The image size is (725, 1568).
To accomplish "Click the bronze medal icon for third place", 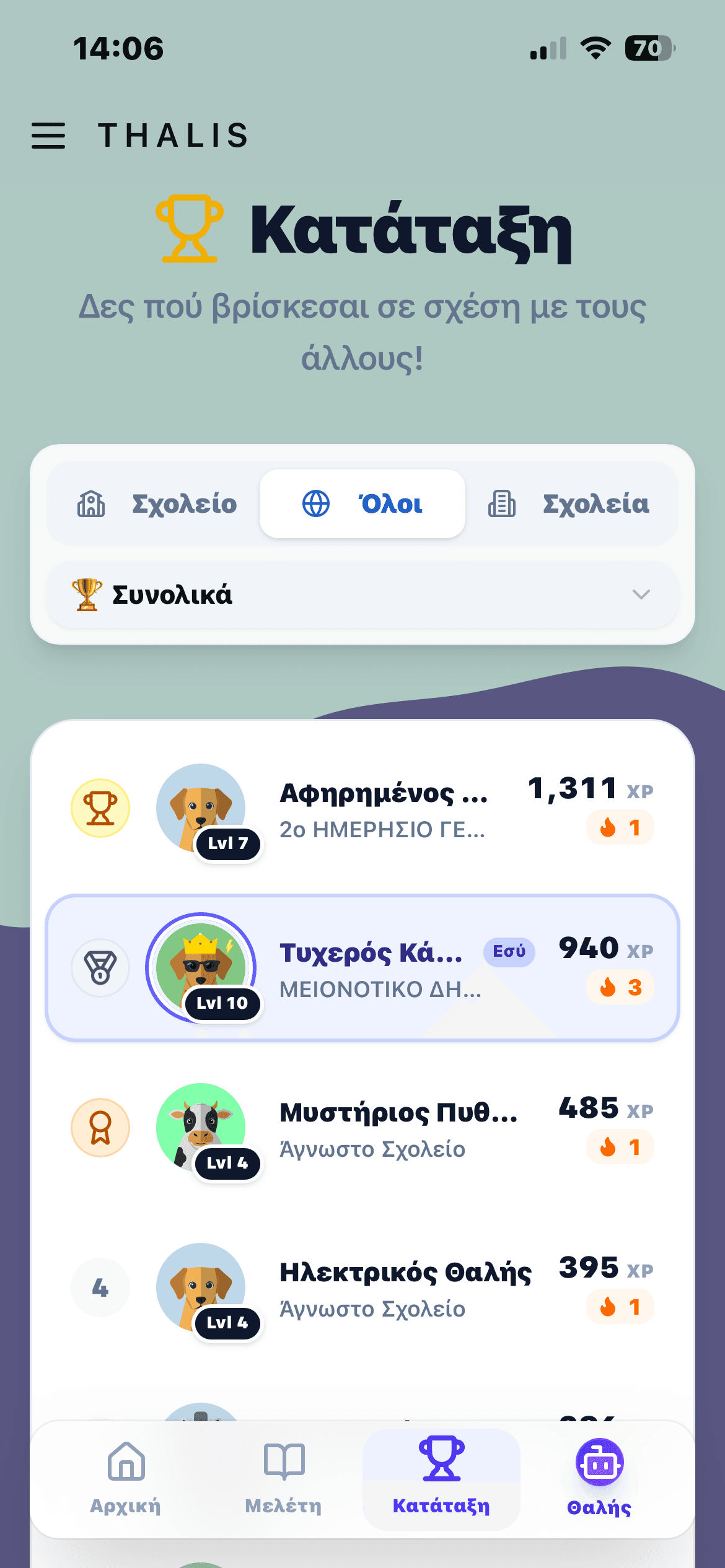I will (100, 1128).
